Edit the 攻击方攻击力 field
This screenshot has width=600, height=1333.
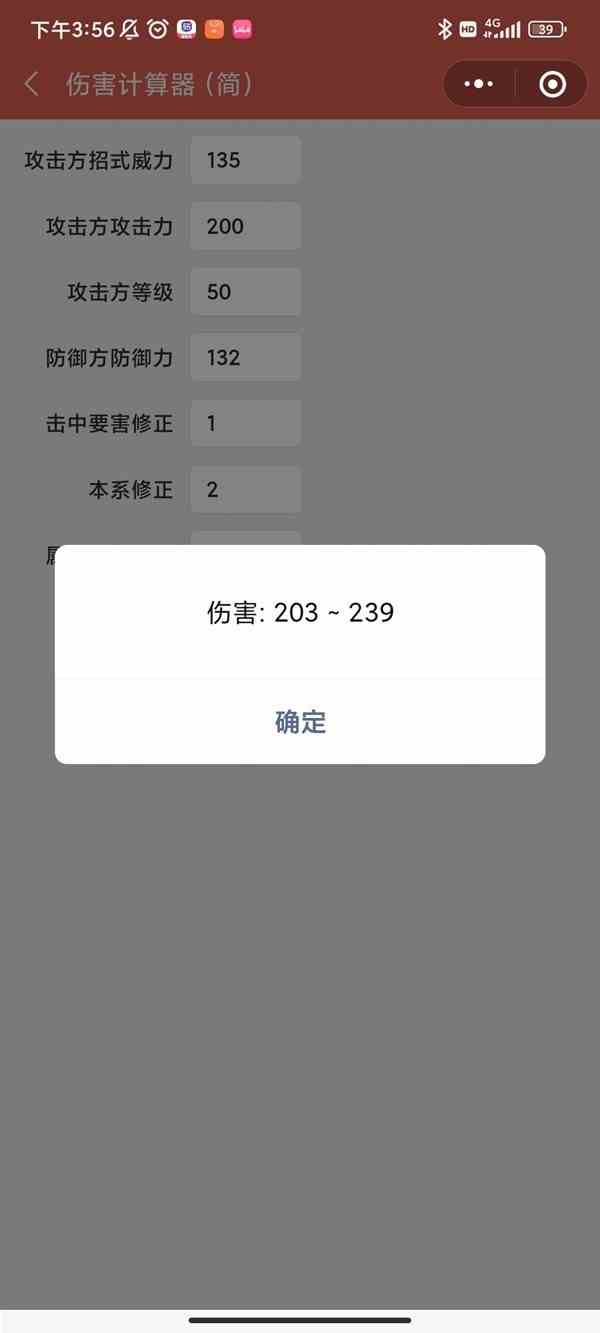point(245,226)
